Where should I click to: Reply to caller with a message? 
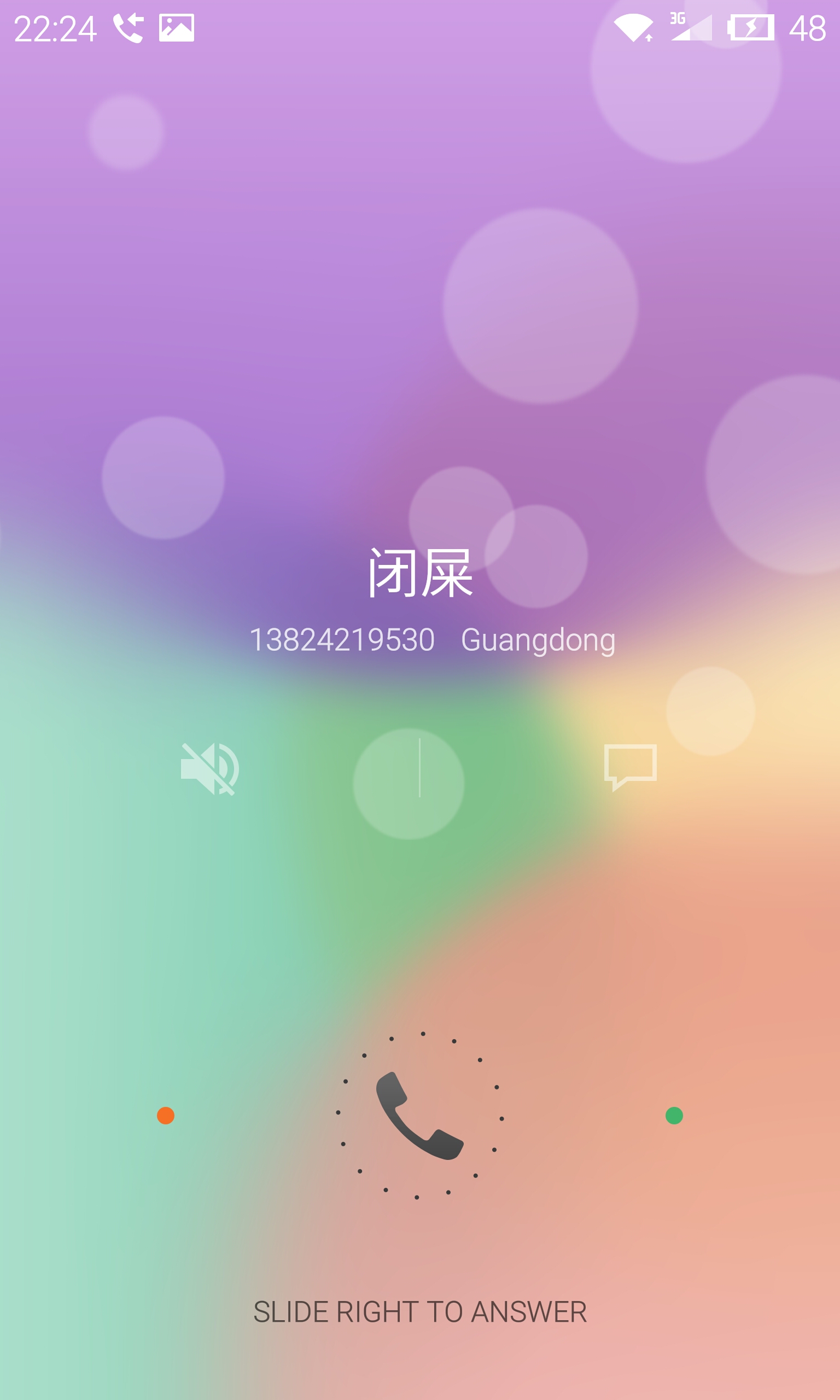click(630, 767)
